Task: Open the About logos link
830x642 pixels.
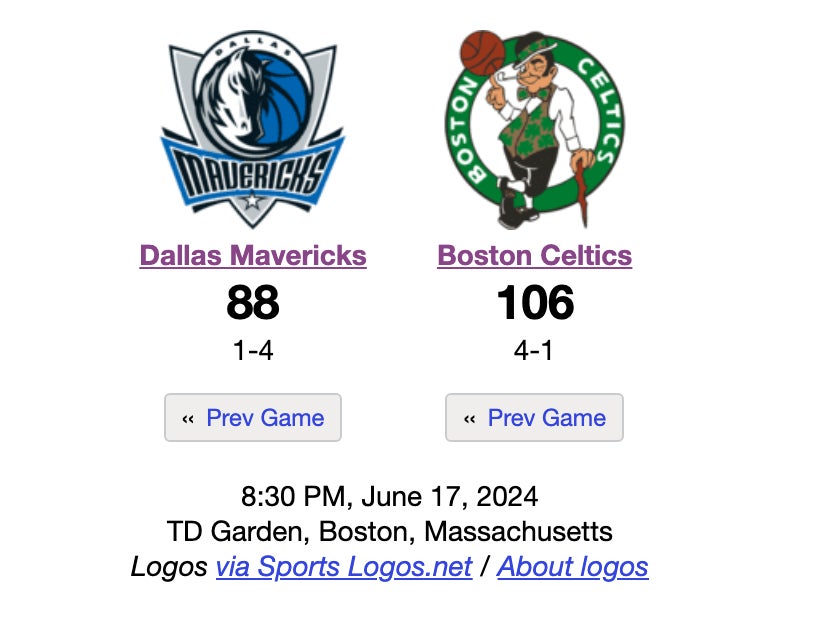Action: (572, 567)
